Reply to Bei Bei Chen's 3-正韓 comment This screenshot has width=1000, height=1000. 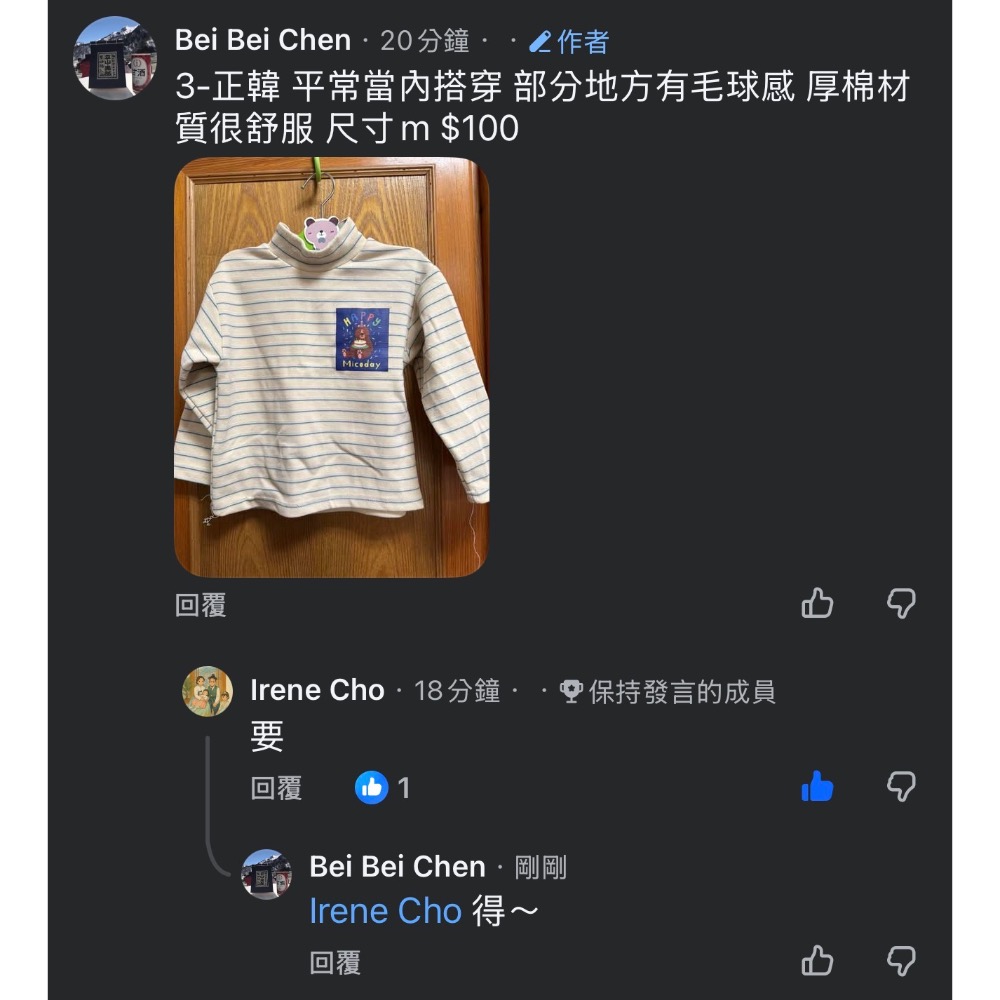(200, 605)
